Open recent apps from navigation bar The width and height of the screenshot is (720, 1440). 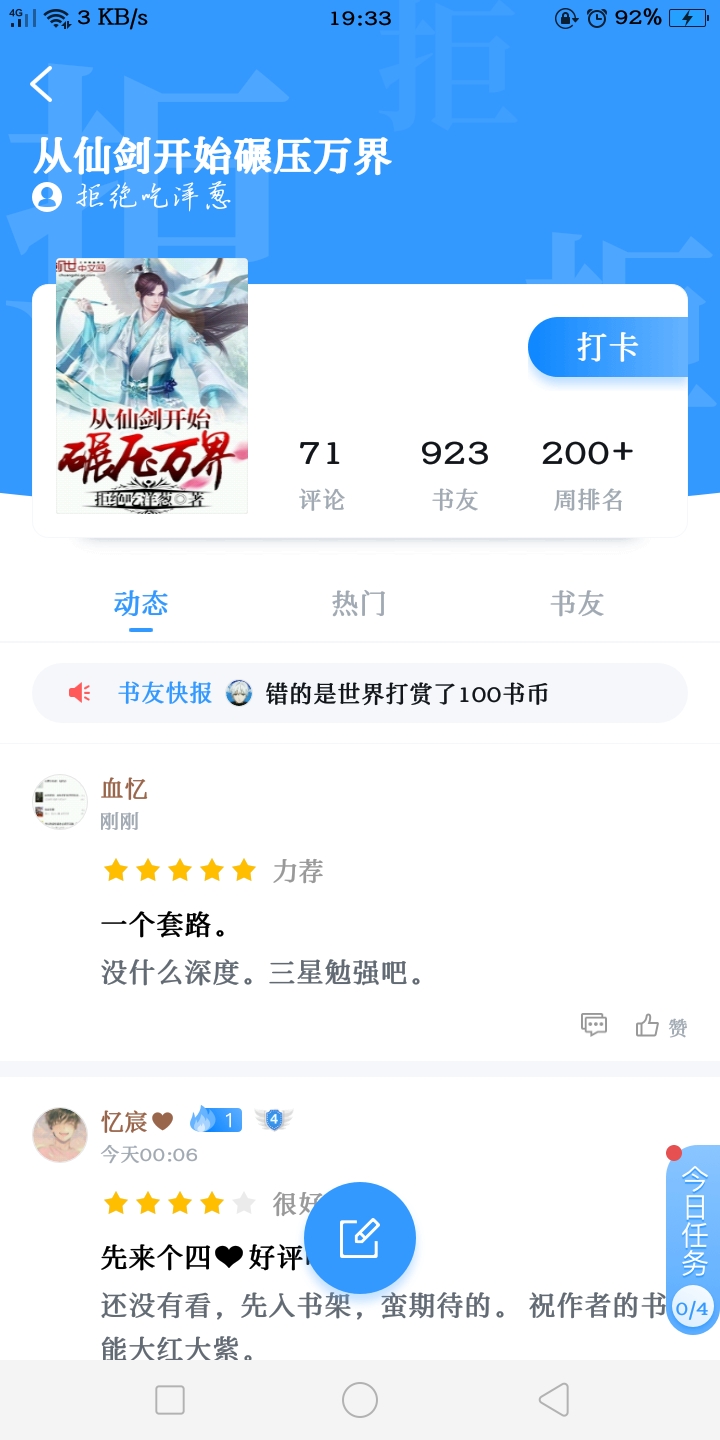[x=170, y=1400]
